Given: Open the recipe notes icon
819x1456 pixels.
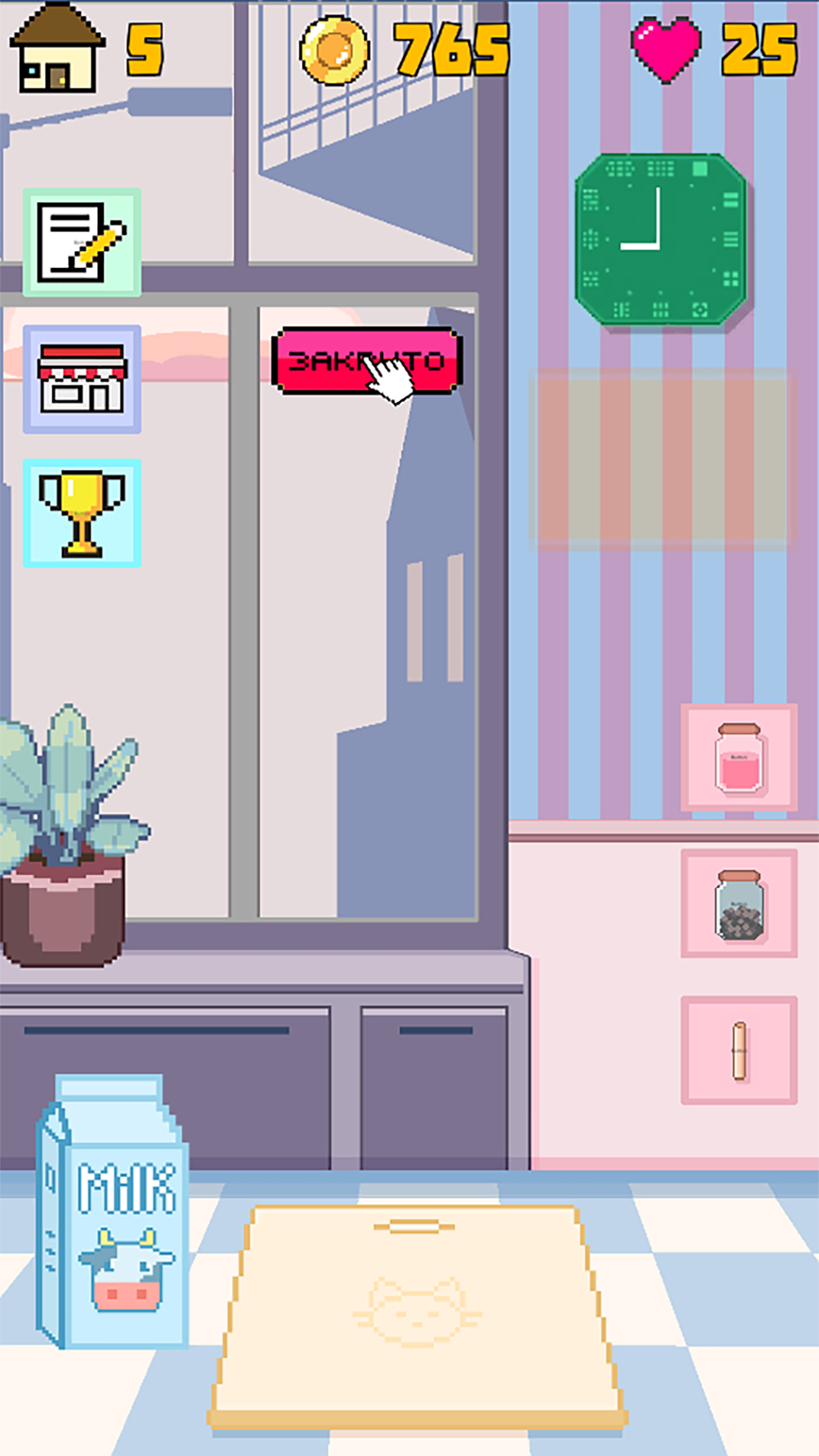Looking at the screenshot, I should click(x=82, y=242).
